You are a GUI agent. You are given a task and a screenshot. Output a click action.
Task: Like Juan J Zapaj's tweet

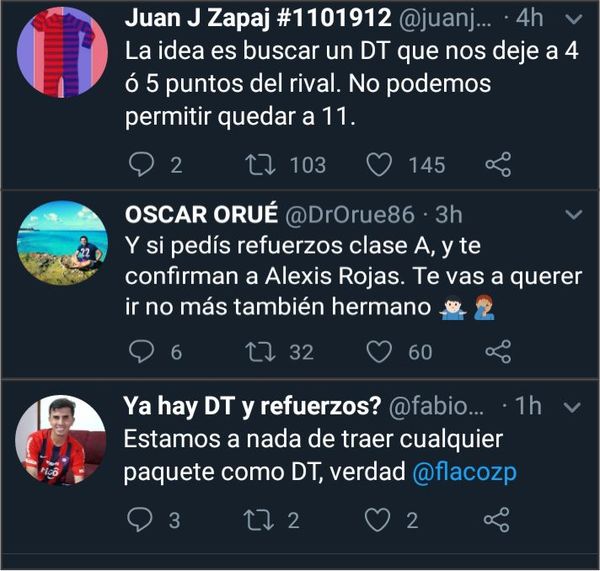click(x=378, y=164)
